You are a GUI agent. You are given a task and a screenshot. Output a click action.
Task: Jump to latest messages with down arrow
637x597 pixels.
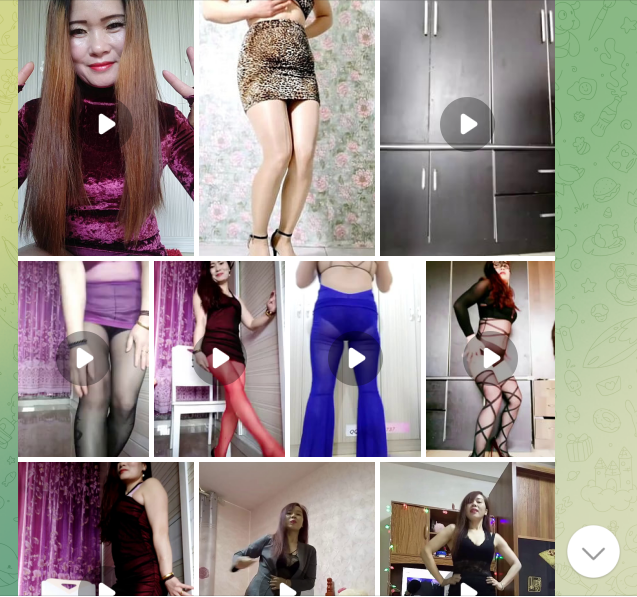pos(593,551)
